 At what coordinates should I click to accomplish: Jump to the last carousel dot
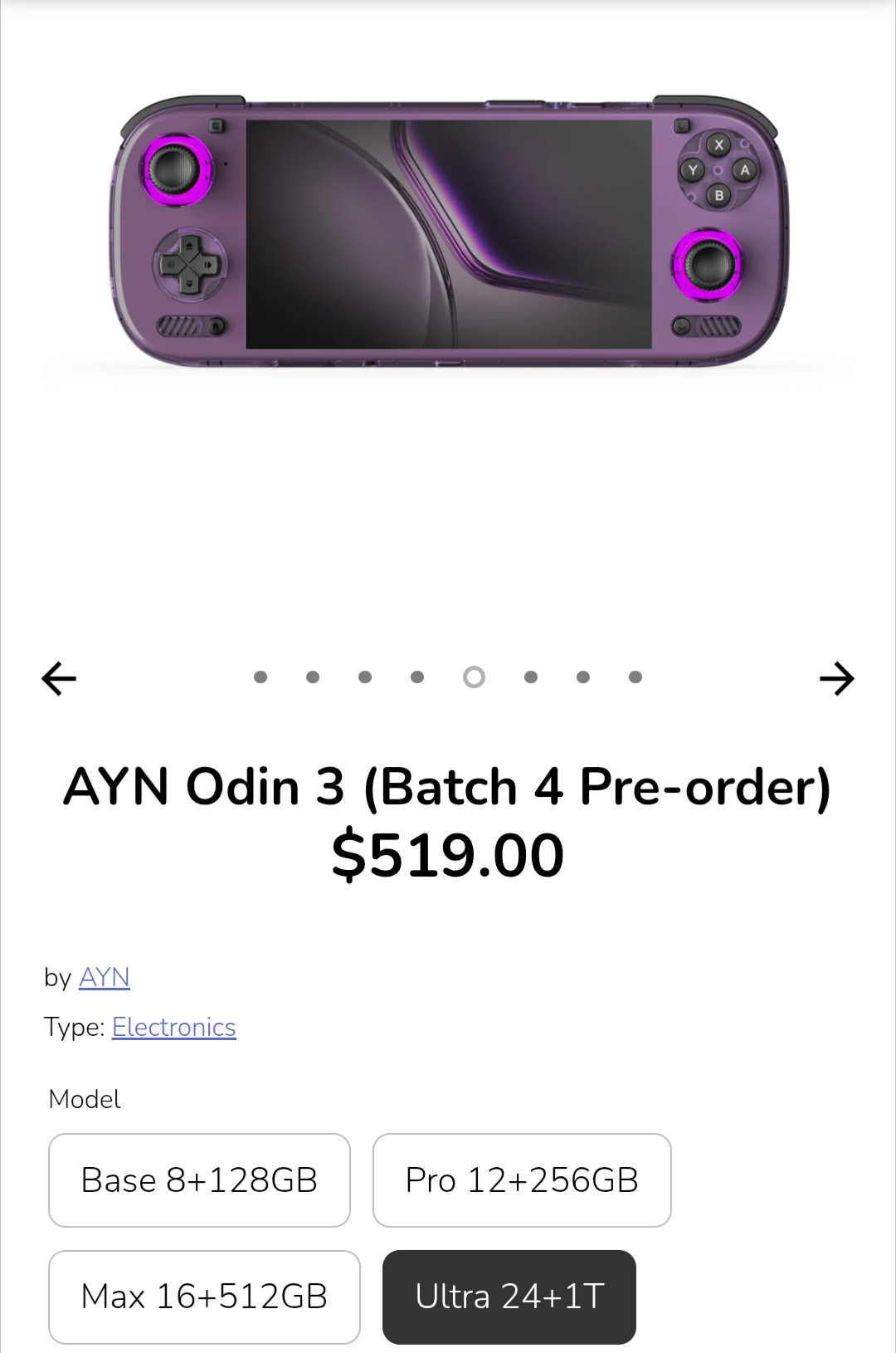pyautogui.click(x=635, y=677)
